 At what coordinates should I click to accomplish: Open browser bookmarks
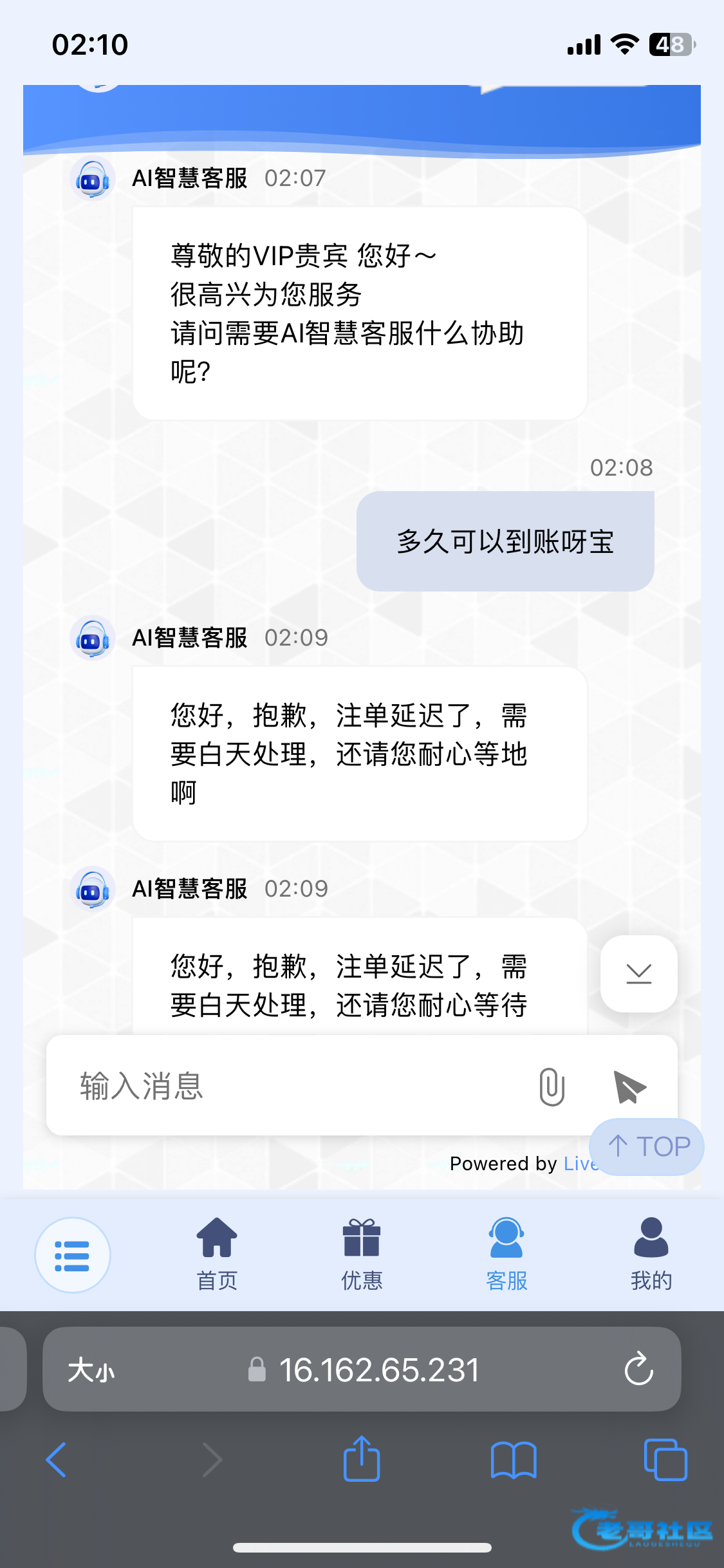coord(513,1459)
